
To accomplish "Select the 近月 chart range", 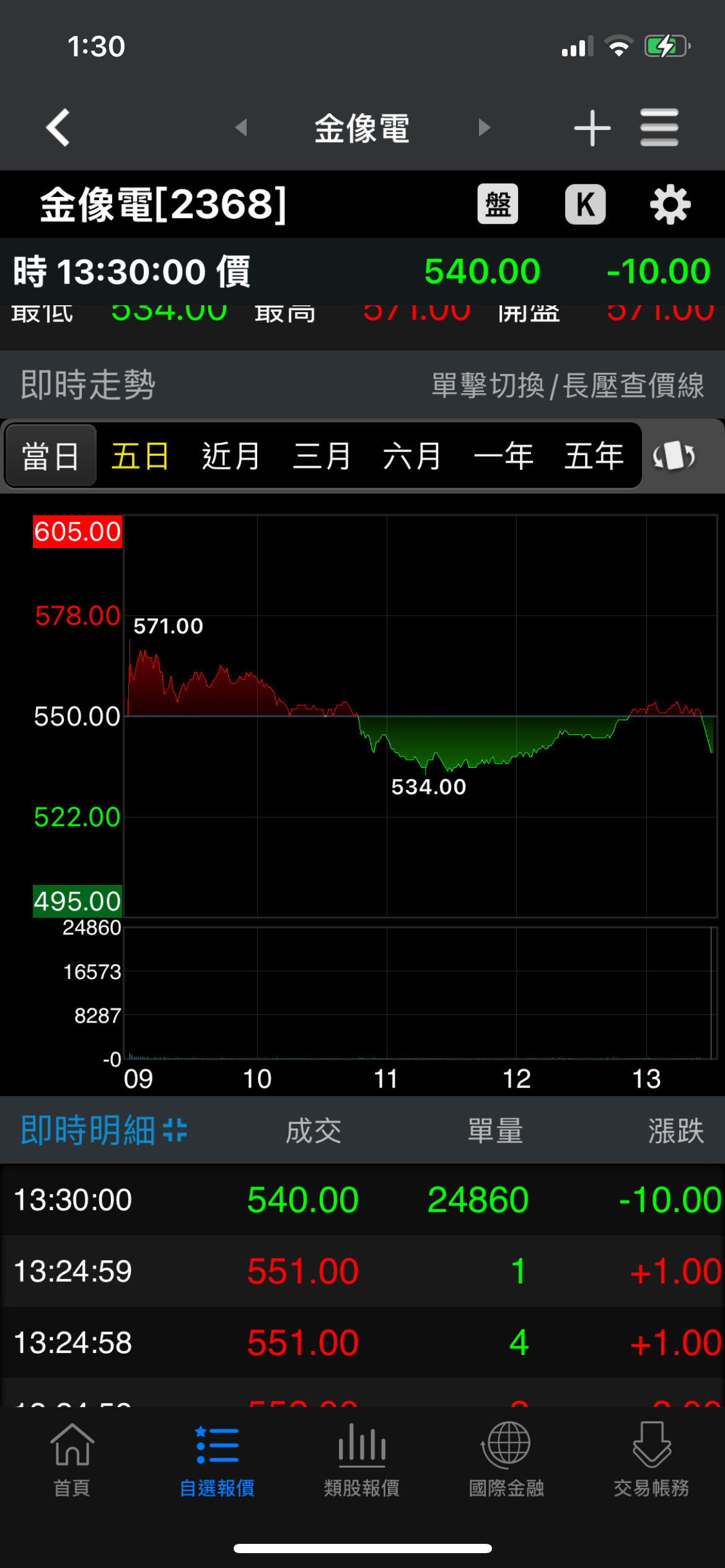I will click(231, 456).
